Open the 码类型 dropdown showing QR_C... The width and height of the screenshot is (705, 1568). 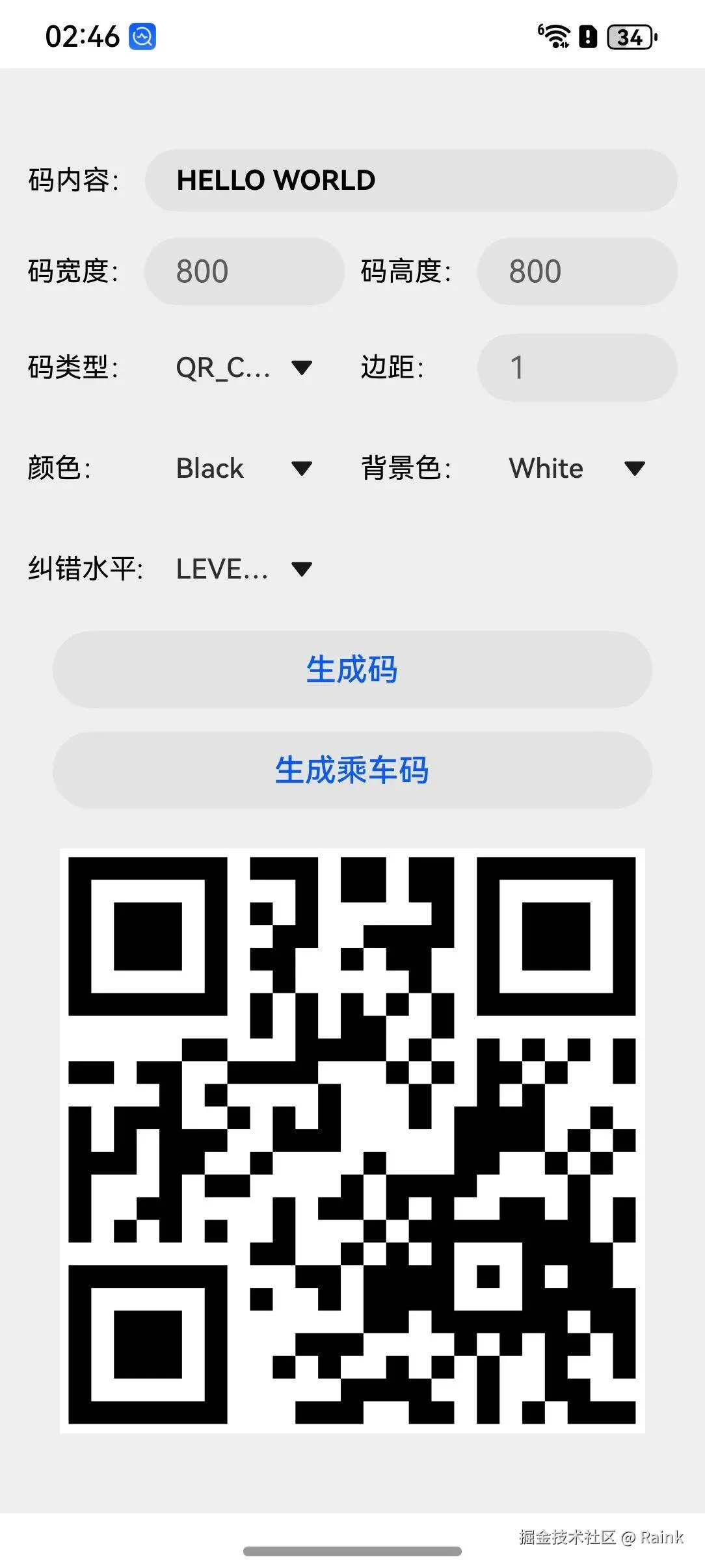(x=244, y=368)
